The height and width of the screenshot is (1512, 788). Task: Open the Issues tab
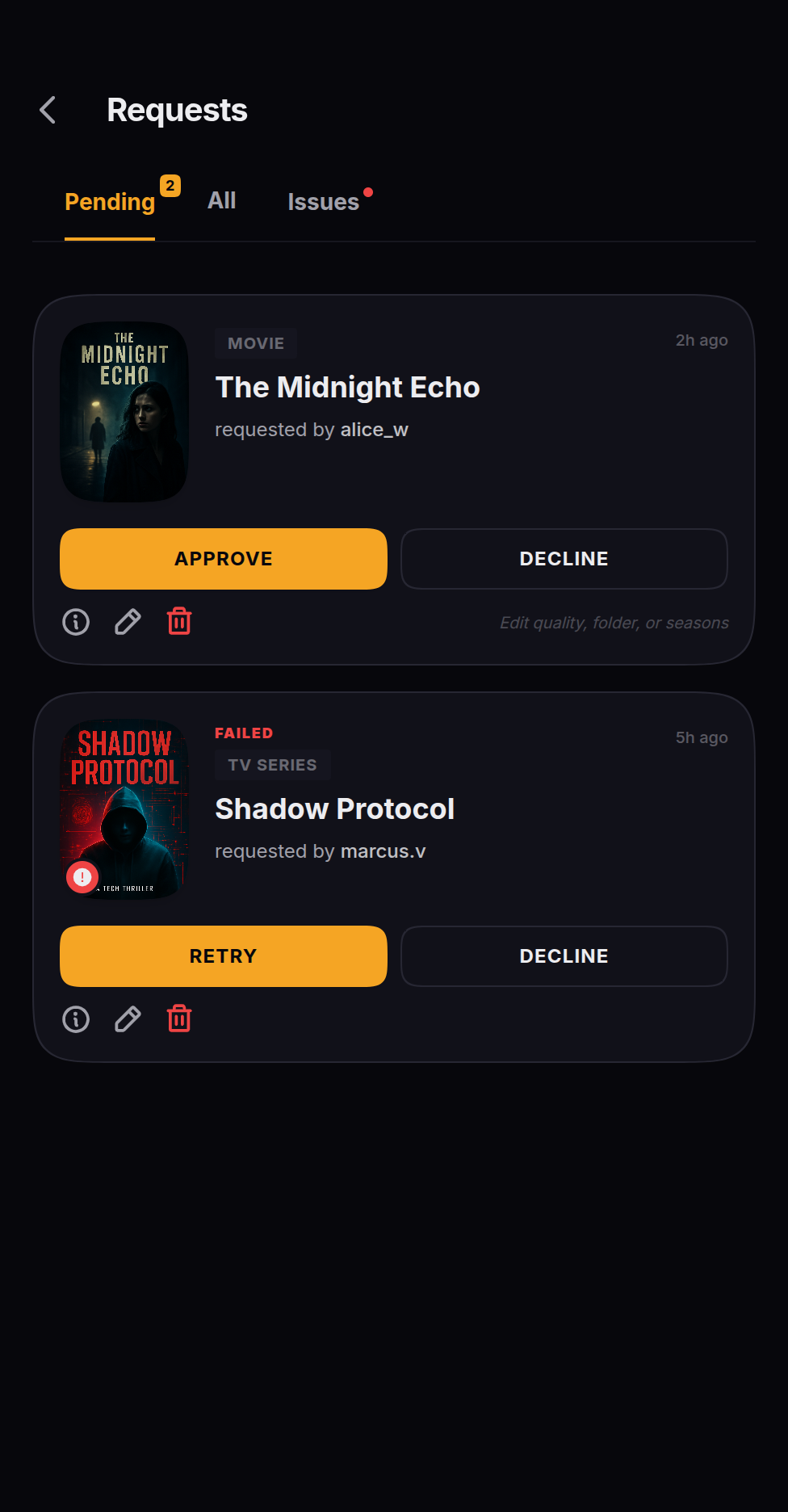[x=324, y=202]
